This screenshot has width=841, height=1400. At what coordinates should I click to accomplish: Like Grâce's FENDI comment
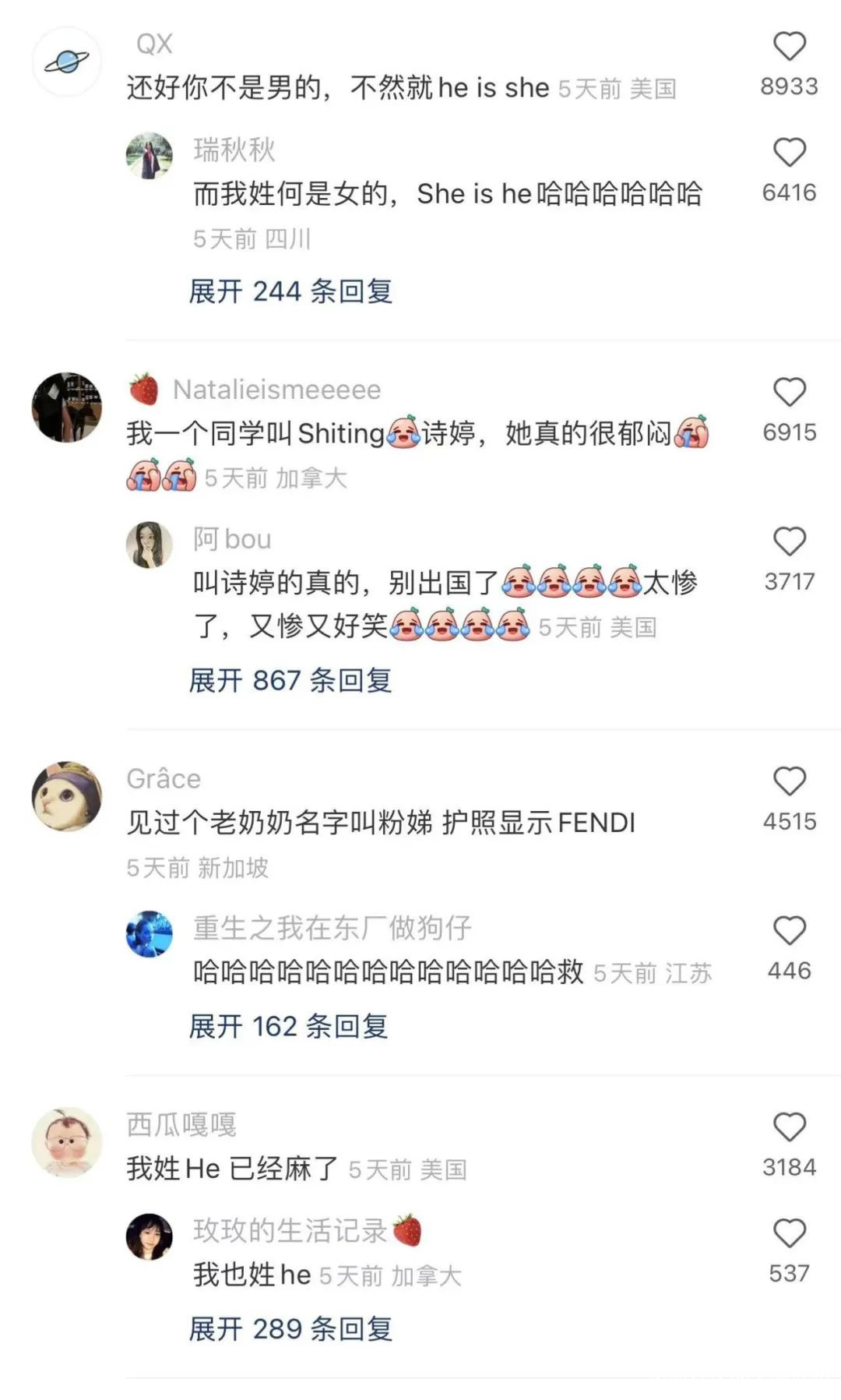click(x=789, y=781)
